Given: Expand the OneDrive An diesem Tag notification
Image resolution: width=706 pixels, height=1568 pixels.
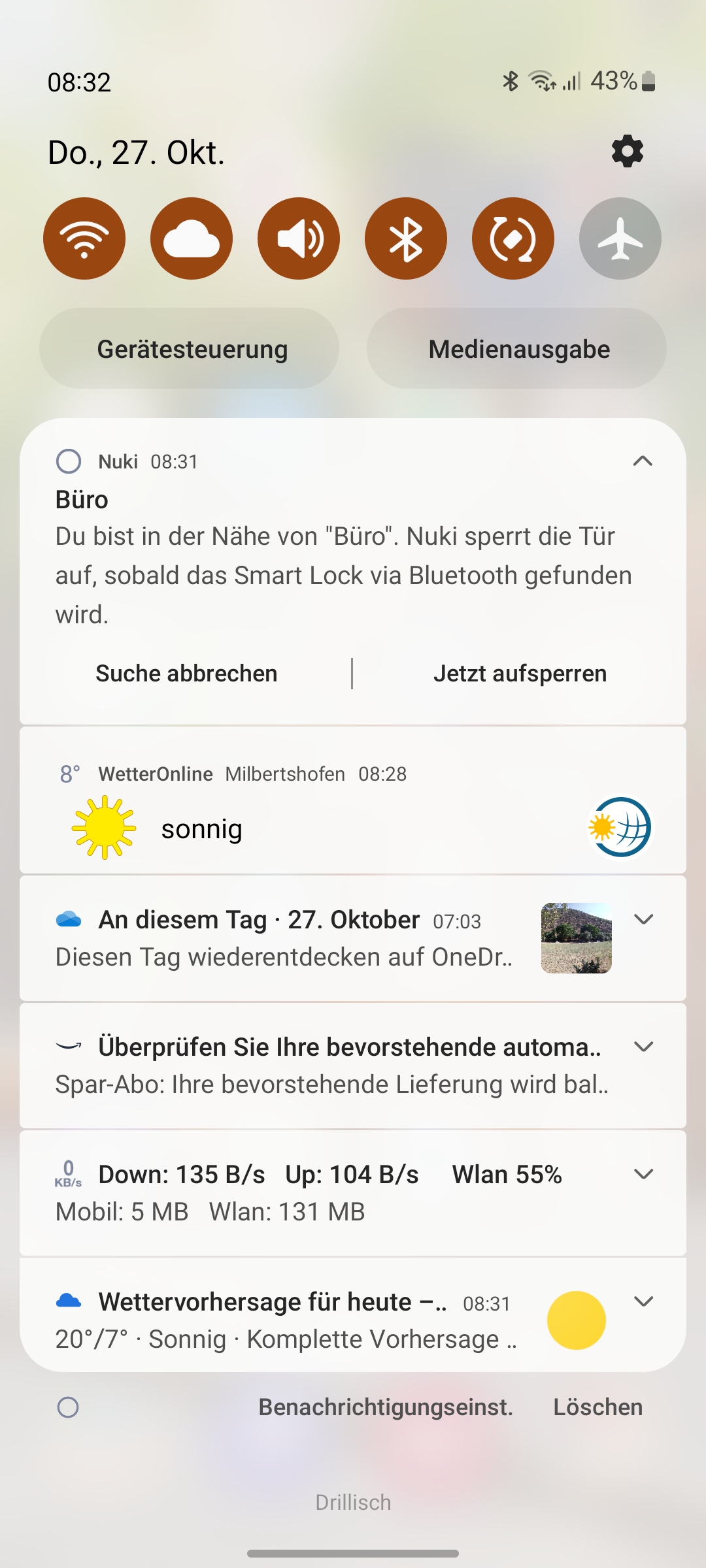Looking at the screenshot, I should pyautogui.click(x=644, y=919).
